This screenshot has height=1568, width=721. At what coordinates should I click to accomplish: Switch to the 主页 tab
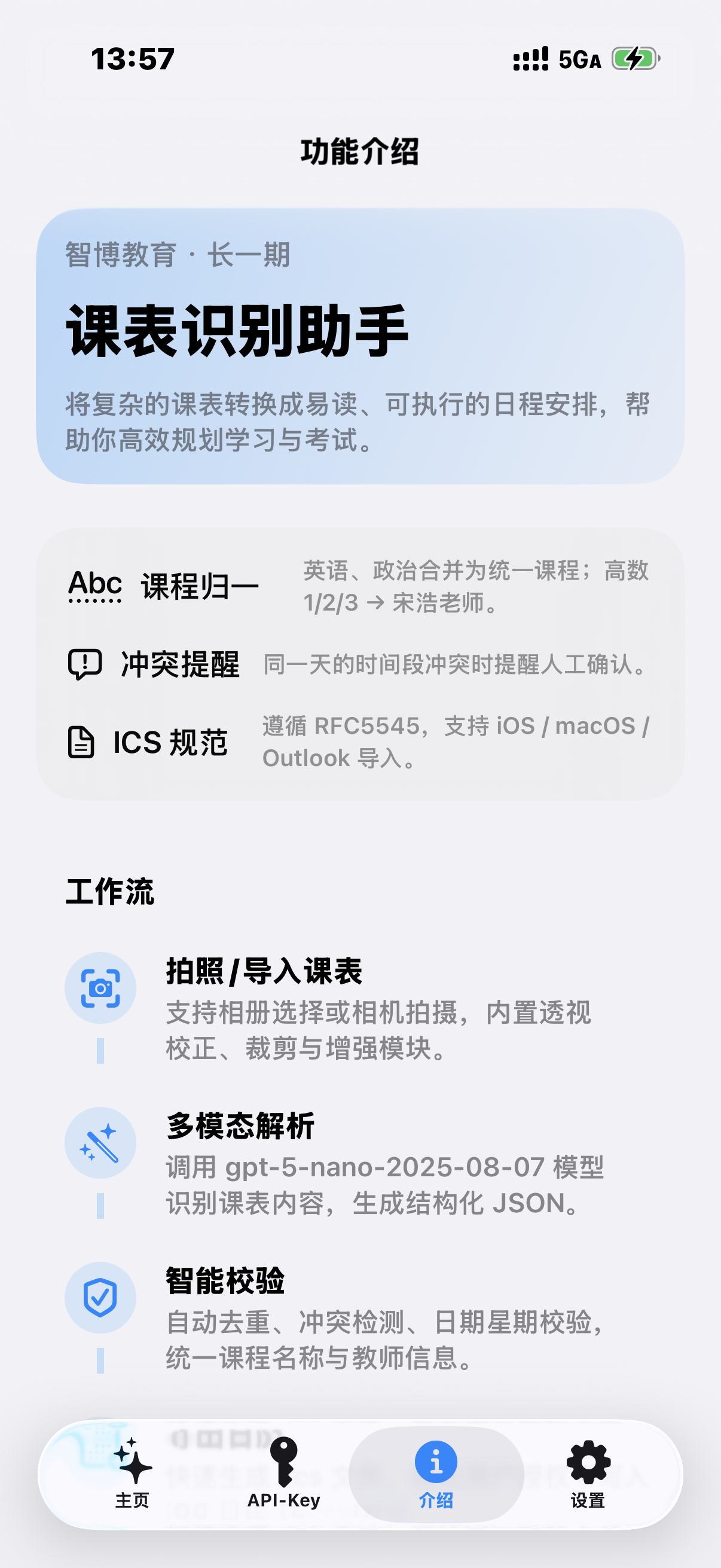point(132,1473)
